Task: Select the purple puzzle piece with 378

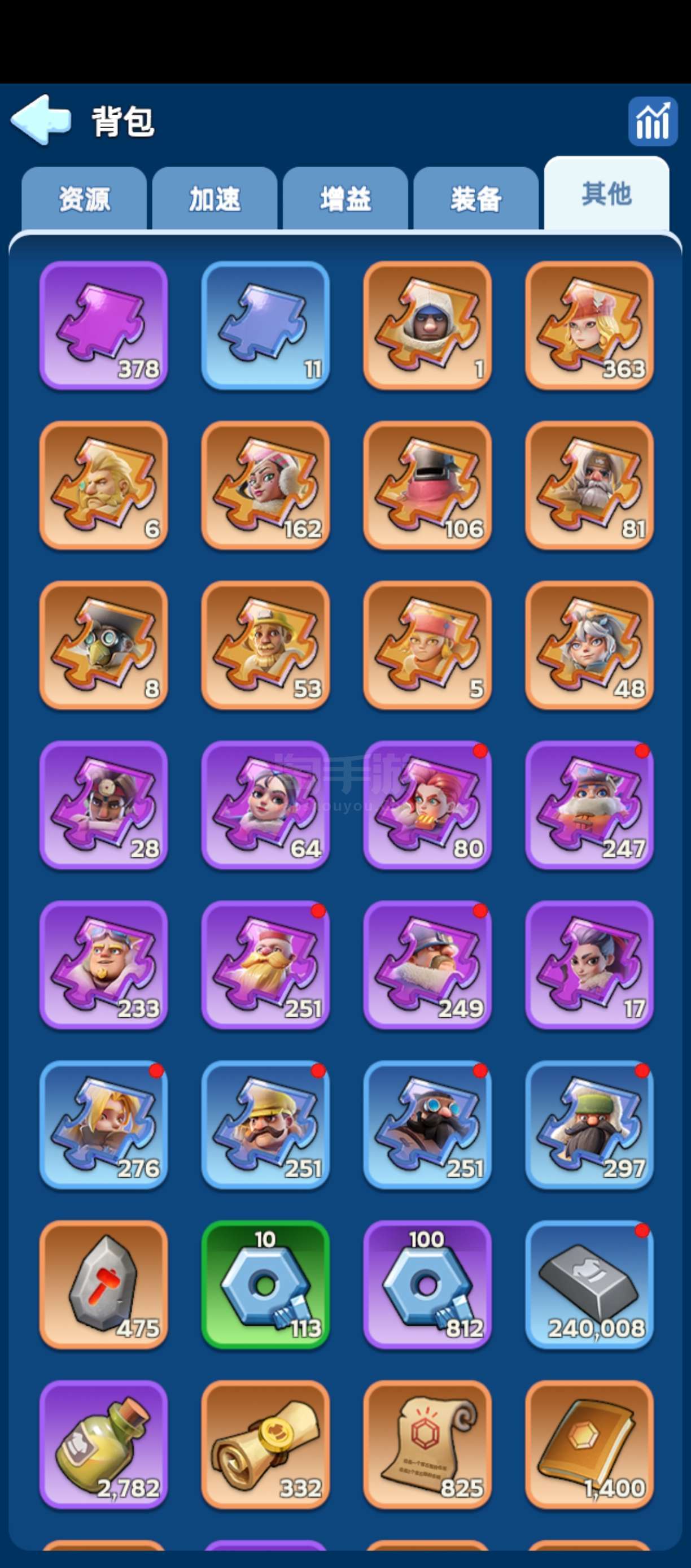Action: coord(103,326)
